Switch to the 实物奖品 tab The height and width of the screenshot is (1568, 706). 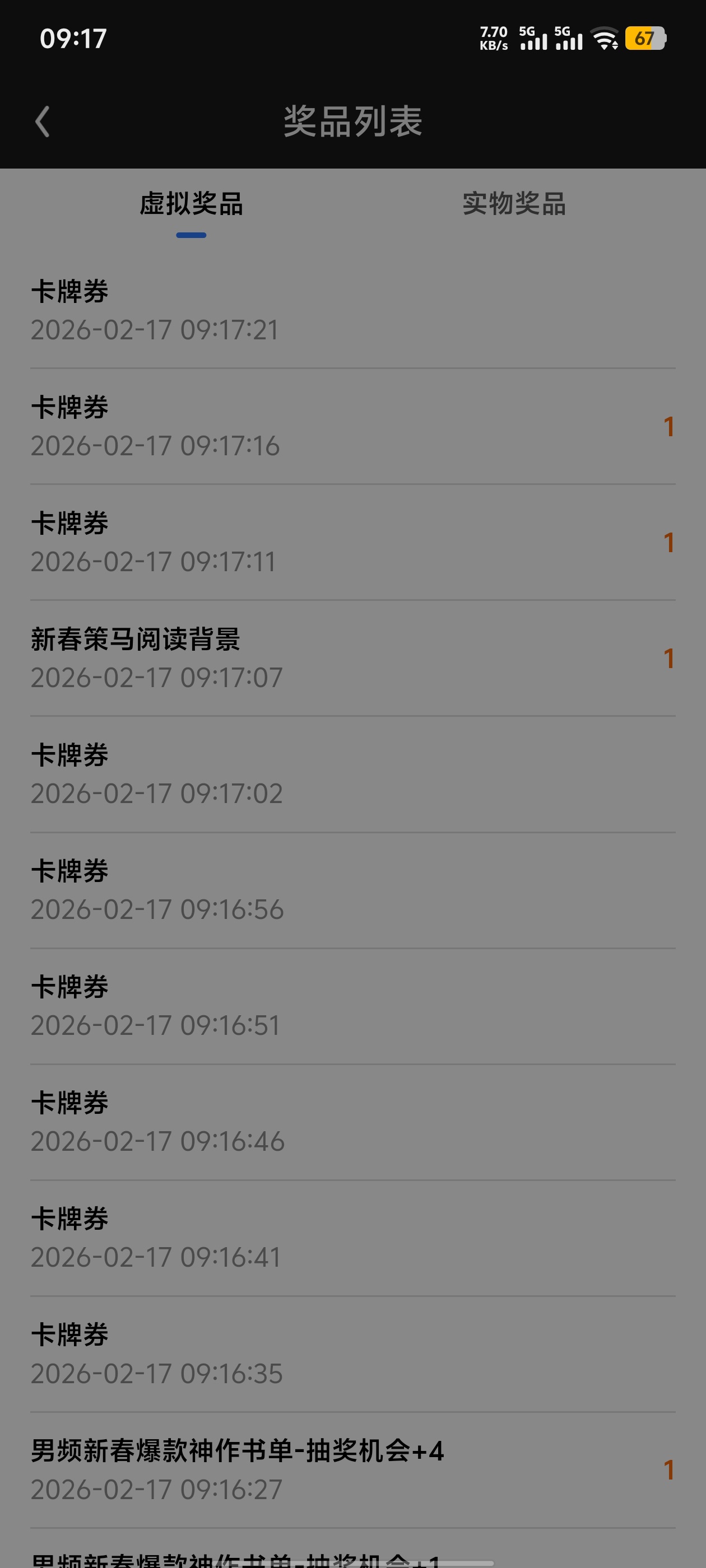[x=513, y=204]
